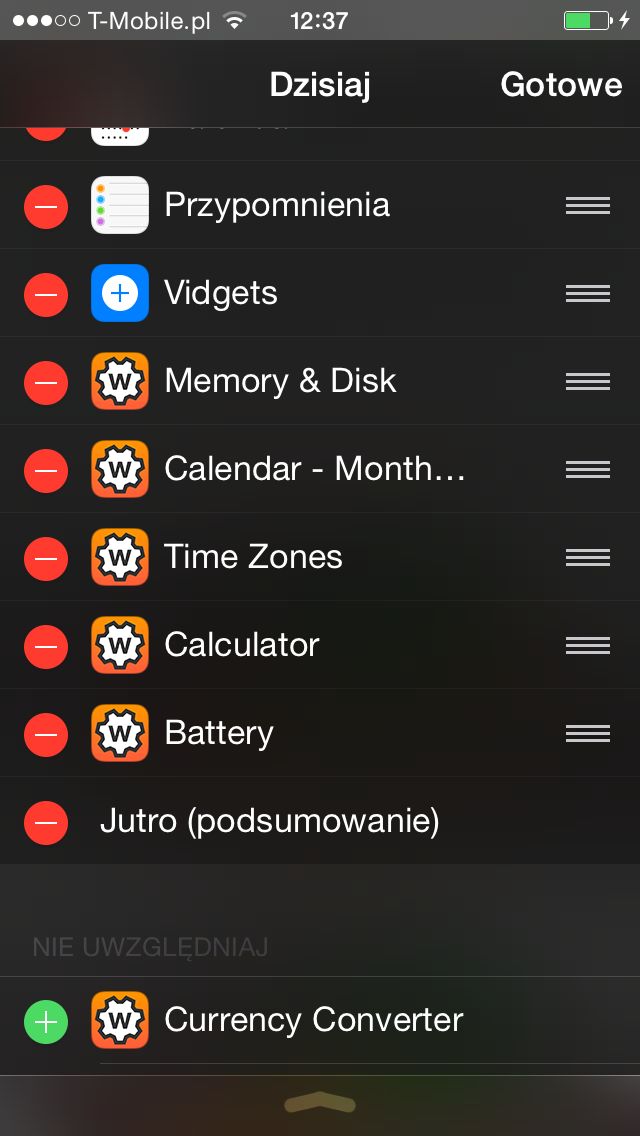Remove the Przypomnienia widget
This screenshot has height=1136, width=640.
[46, 206]
